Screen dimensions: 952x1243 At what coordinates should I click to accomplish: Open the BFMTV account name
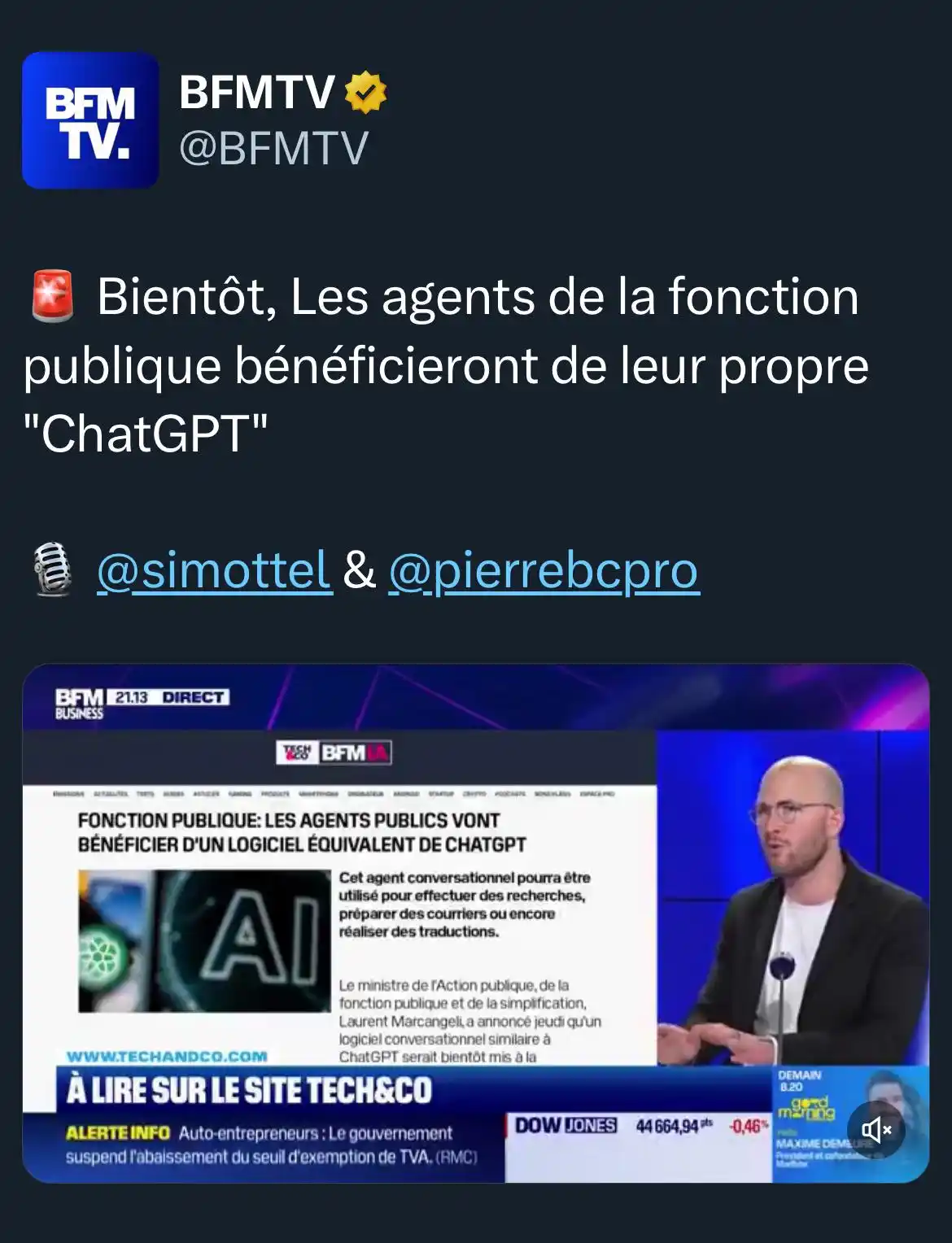tap(257, 92)
